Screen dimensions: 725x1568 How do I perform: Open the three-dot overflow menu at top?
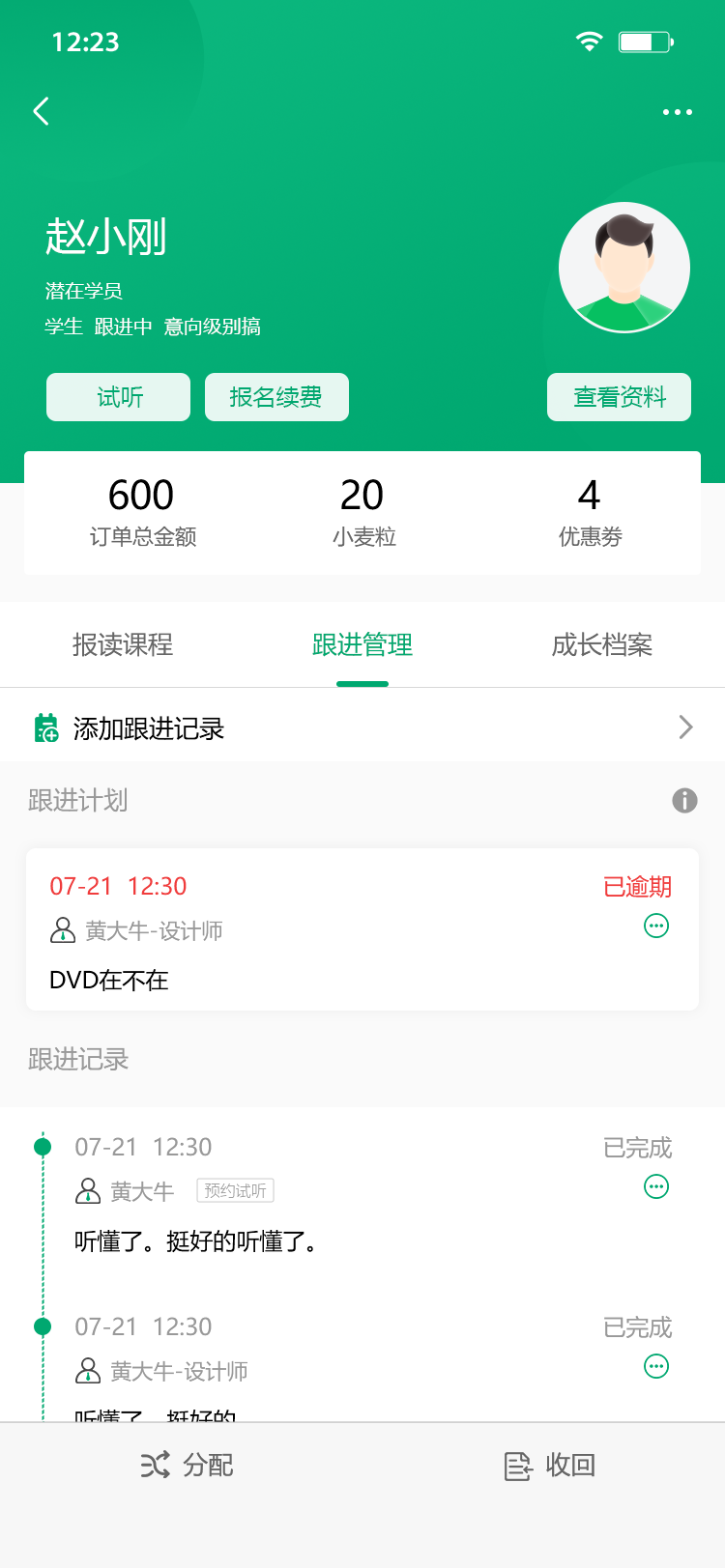point(677,112)
